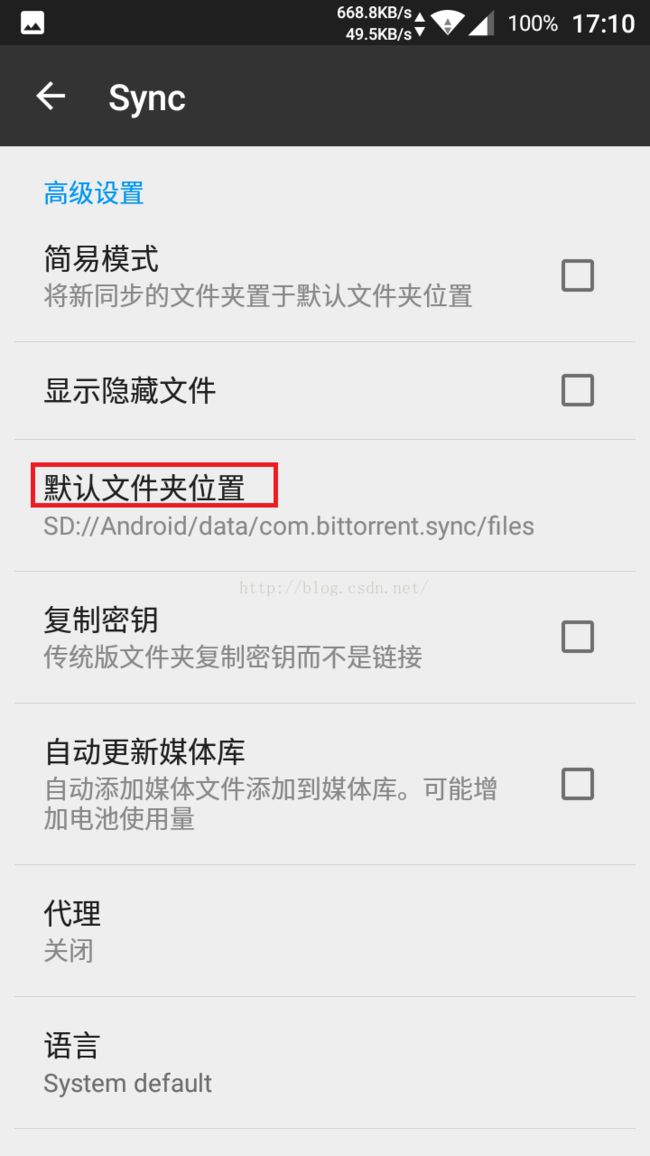Open the 语言 language setting

click(325, 1063)
